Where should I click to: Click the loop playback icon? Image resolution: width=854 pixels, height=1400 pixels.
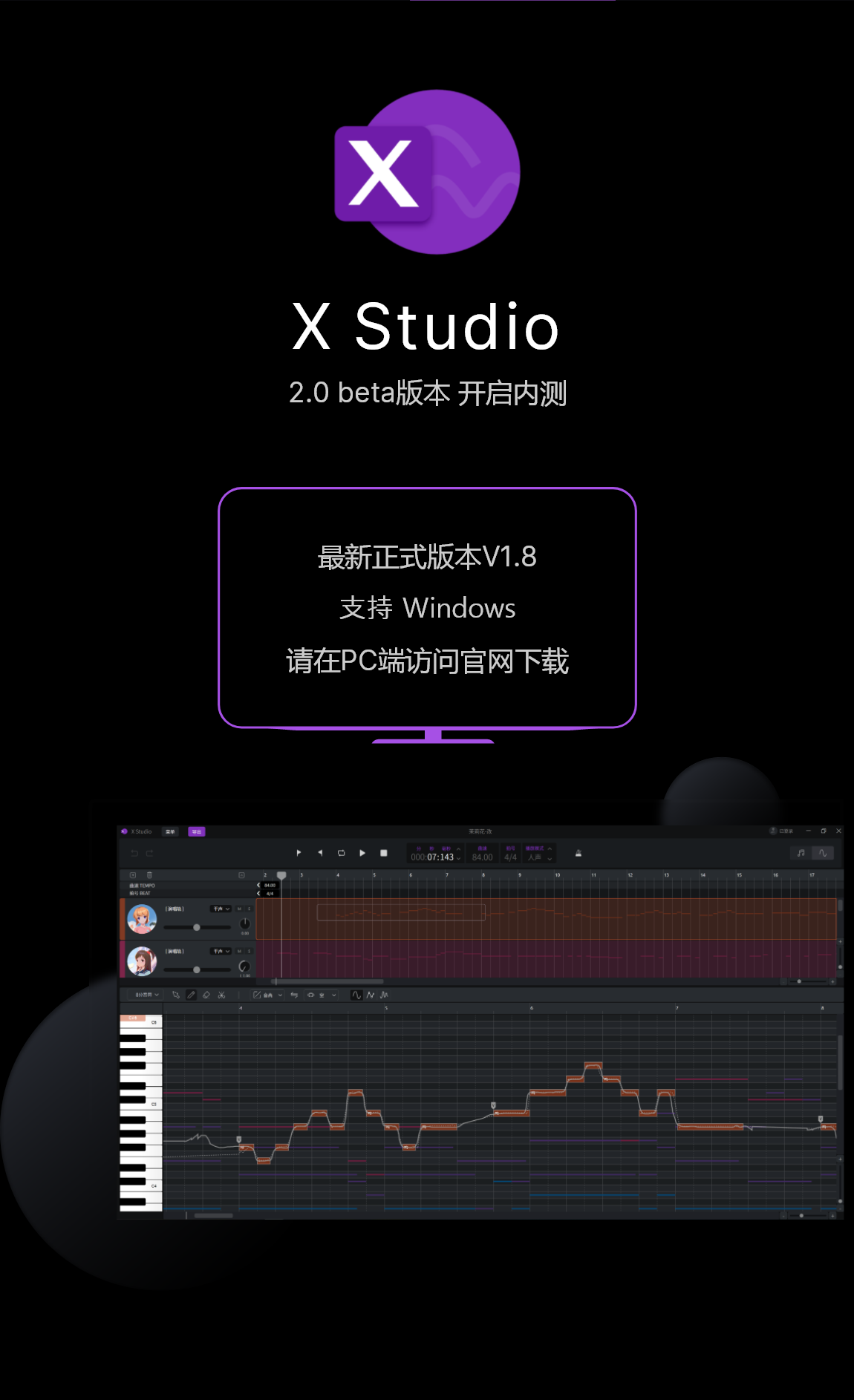point(341,853)
